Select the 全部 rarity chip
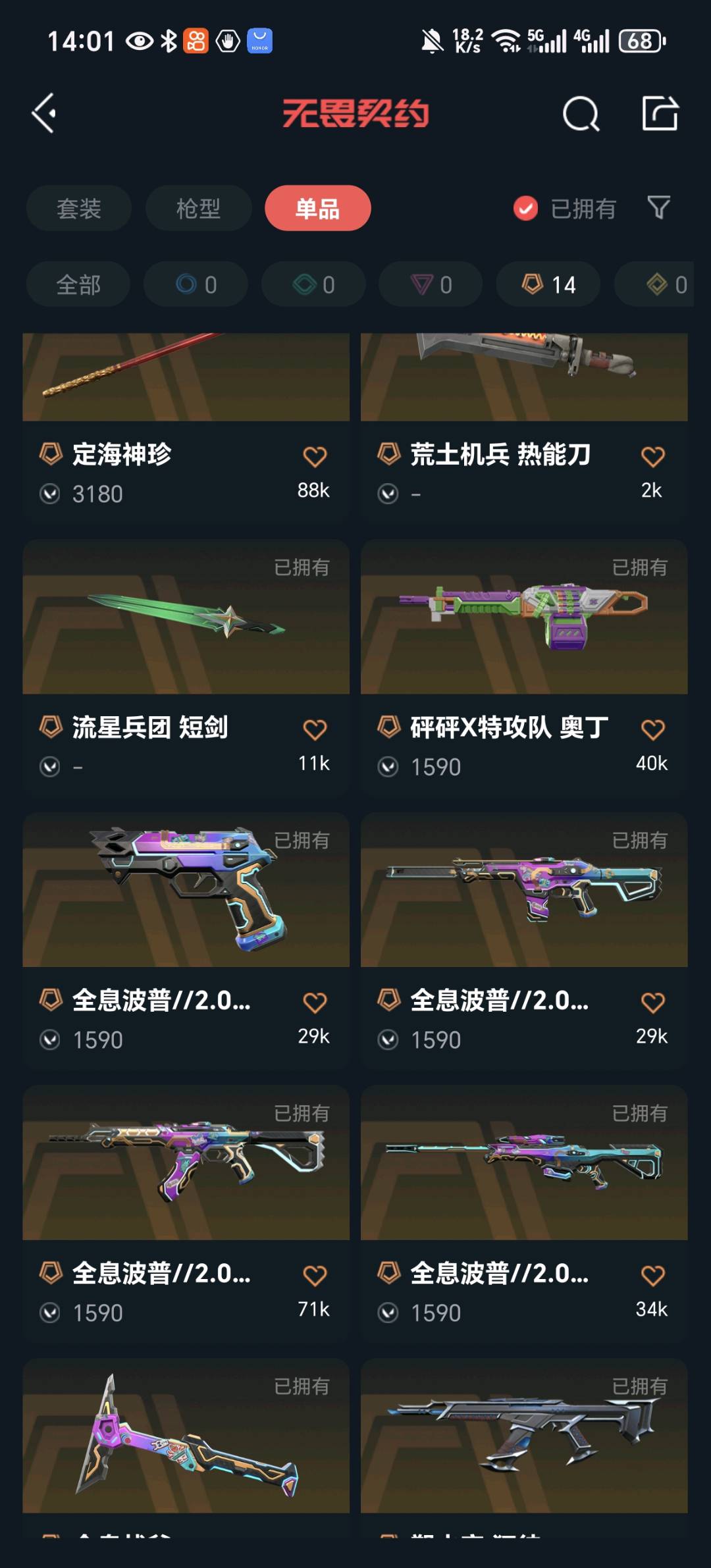 coord(78,284)
